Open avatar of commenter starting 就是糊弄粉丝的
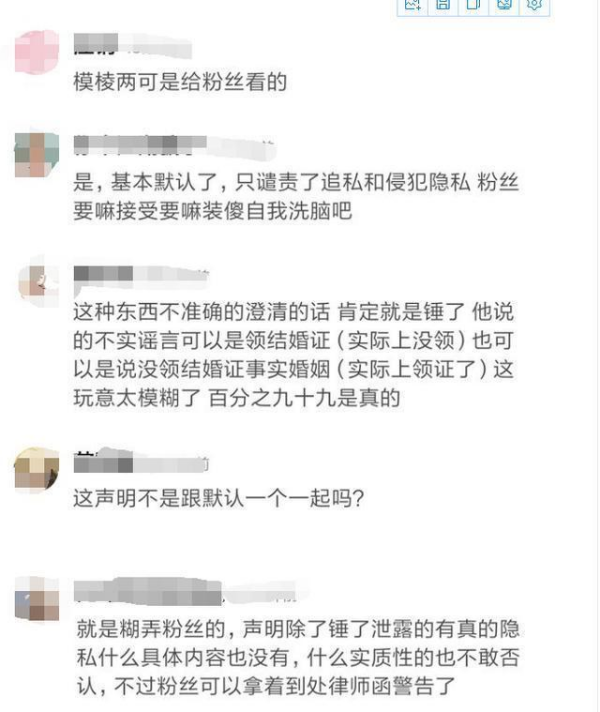Viewport: 600px width, 712px height. click(37, 598)
